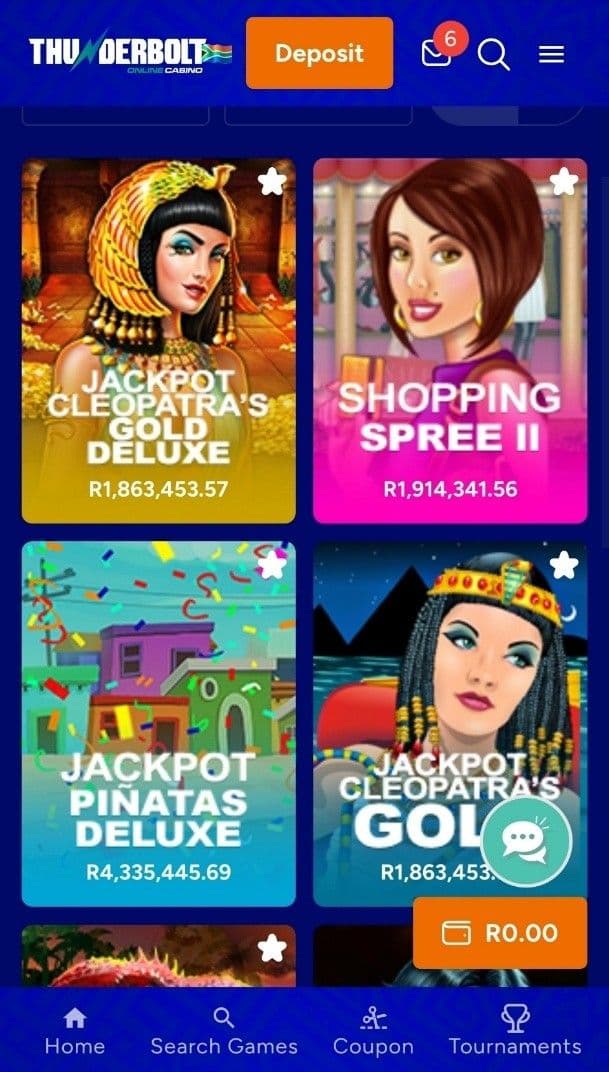Open the hamburger menu
The width and height of the screenshot is (609, 1072).
(552, 54)
